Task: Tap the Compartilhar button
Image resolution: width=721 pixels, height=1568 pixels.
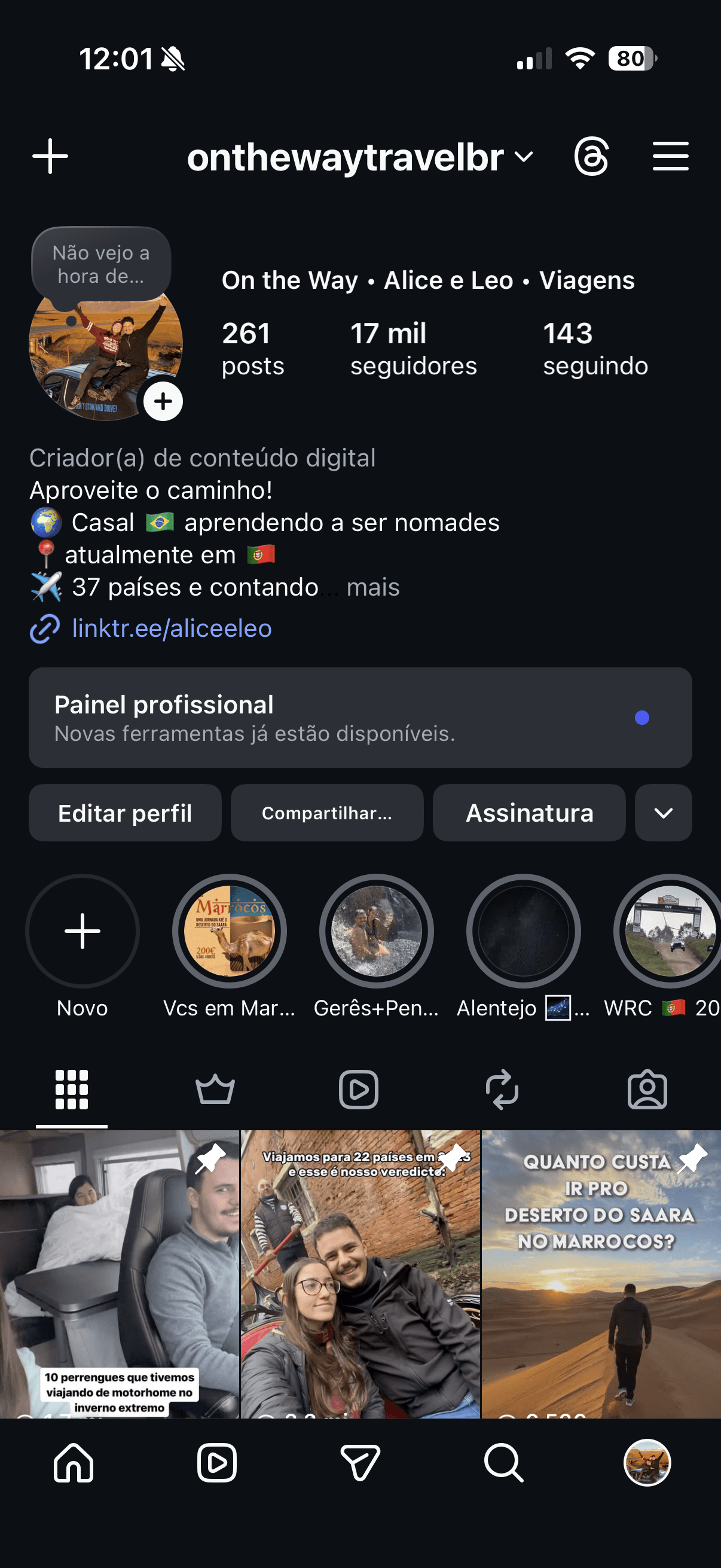Action: (327, 813)
